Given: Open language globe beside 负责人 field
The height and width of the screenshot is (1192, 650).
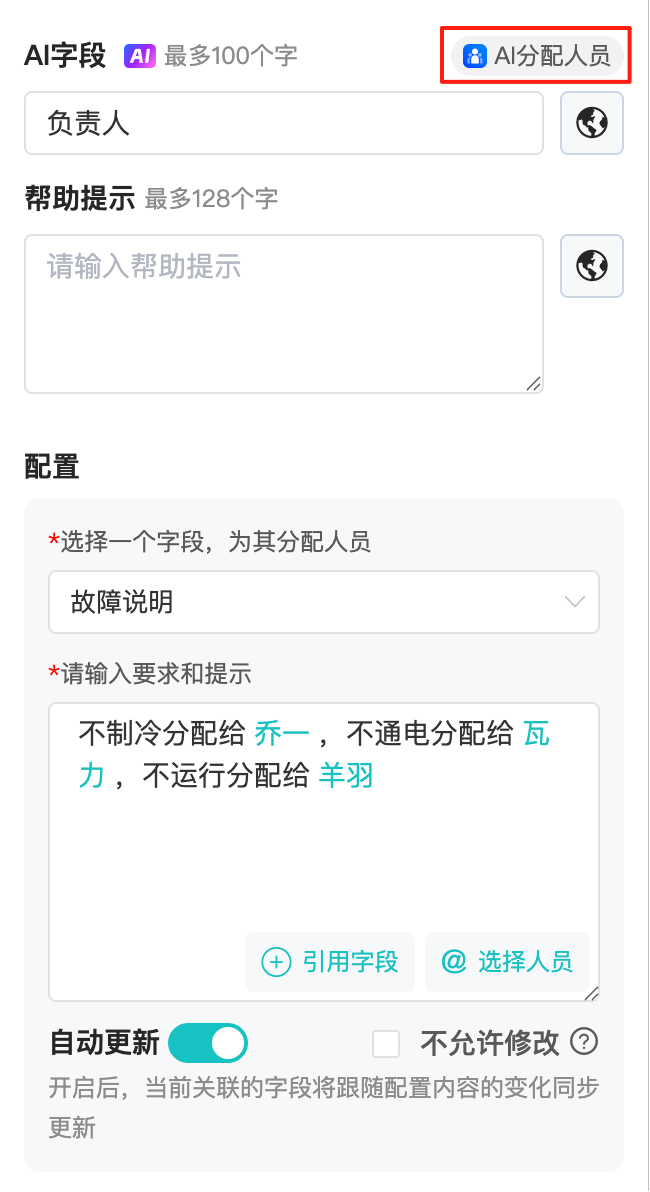Looking at the screenshot, I should (592, 123).
